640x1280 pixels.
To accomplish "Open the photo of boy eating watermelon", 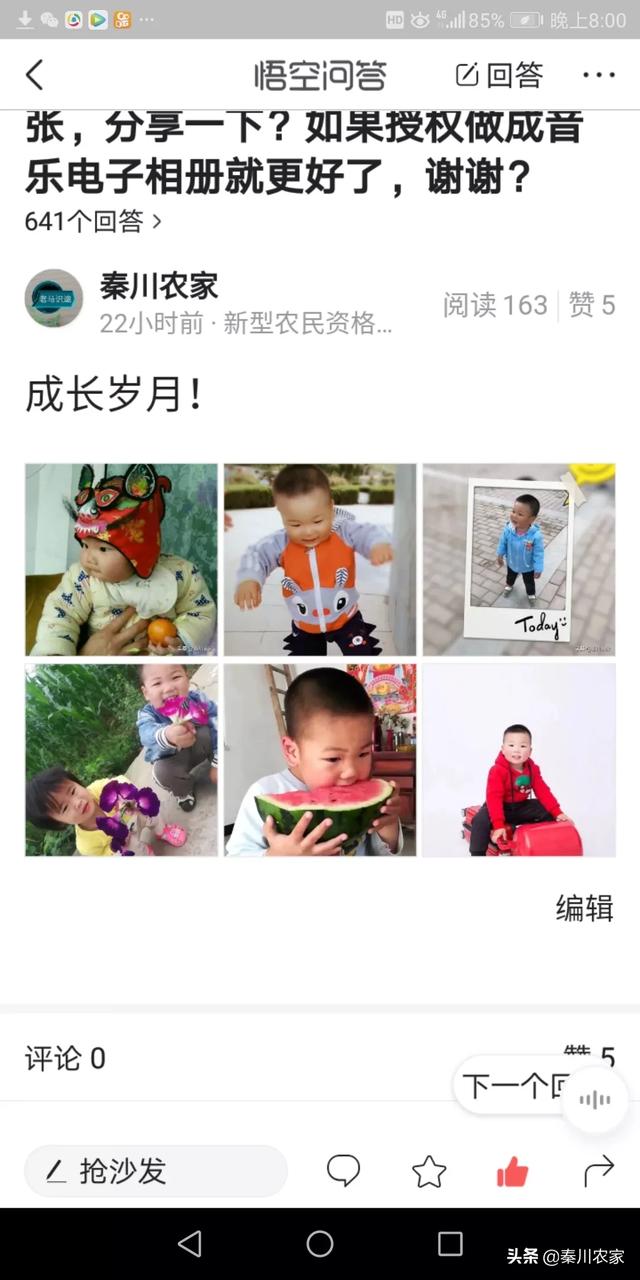I will [319, 760].
